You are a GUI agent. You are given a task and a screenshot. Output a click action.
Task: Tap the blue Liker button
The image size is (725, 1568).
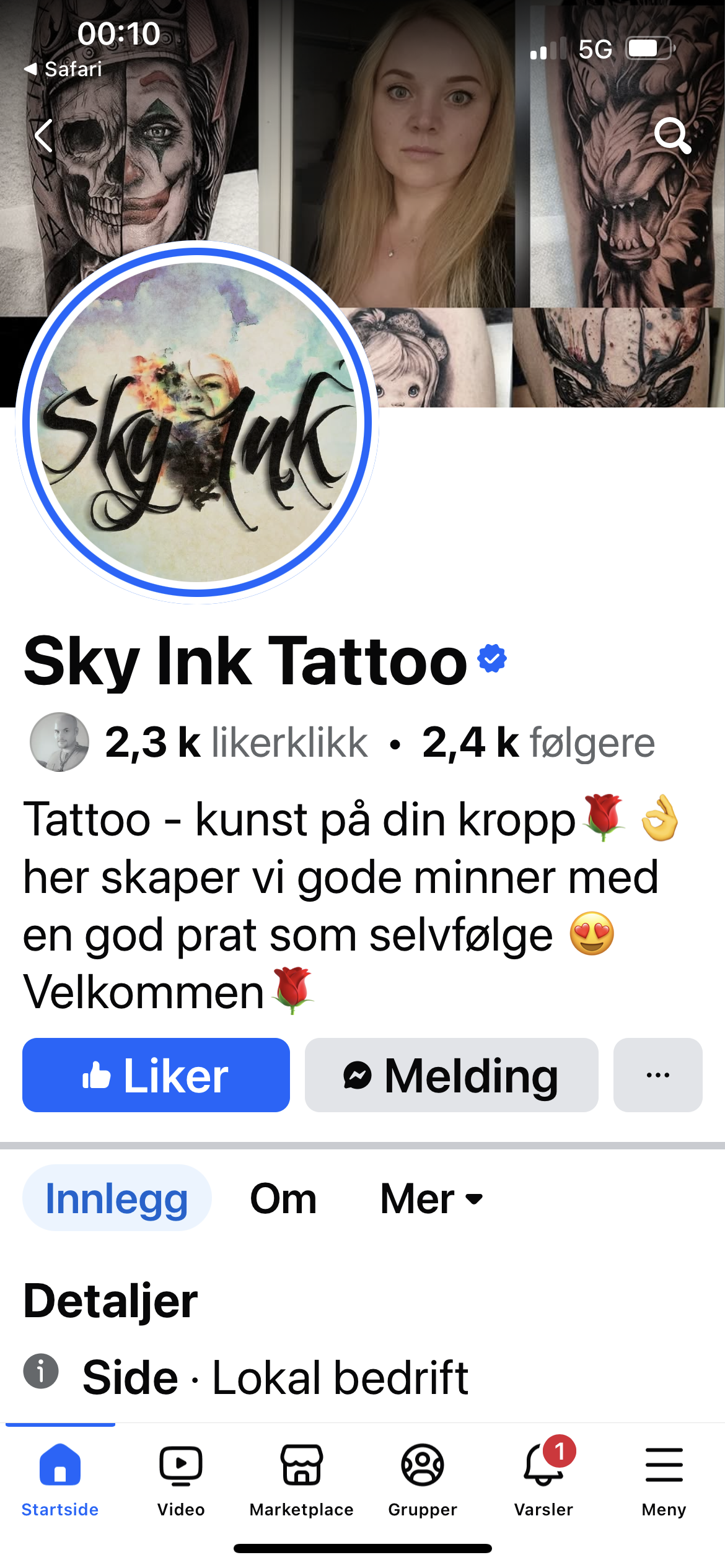point(156,1075)
